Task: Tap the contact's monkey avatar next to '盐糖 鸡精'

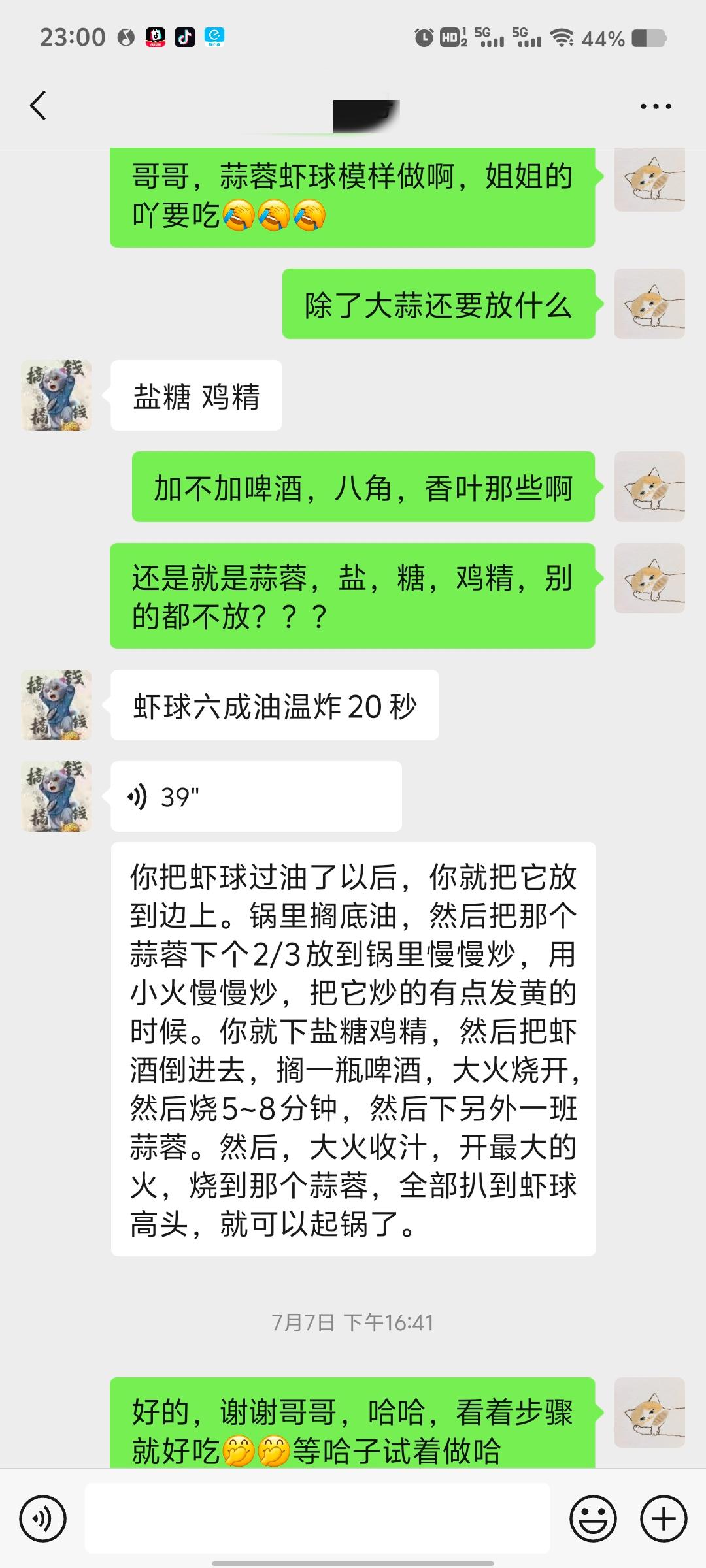Action: [56, 395]
